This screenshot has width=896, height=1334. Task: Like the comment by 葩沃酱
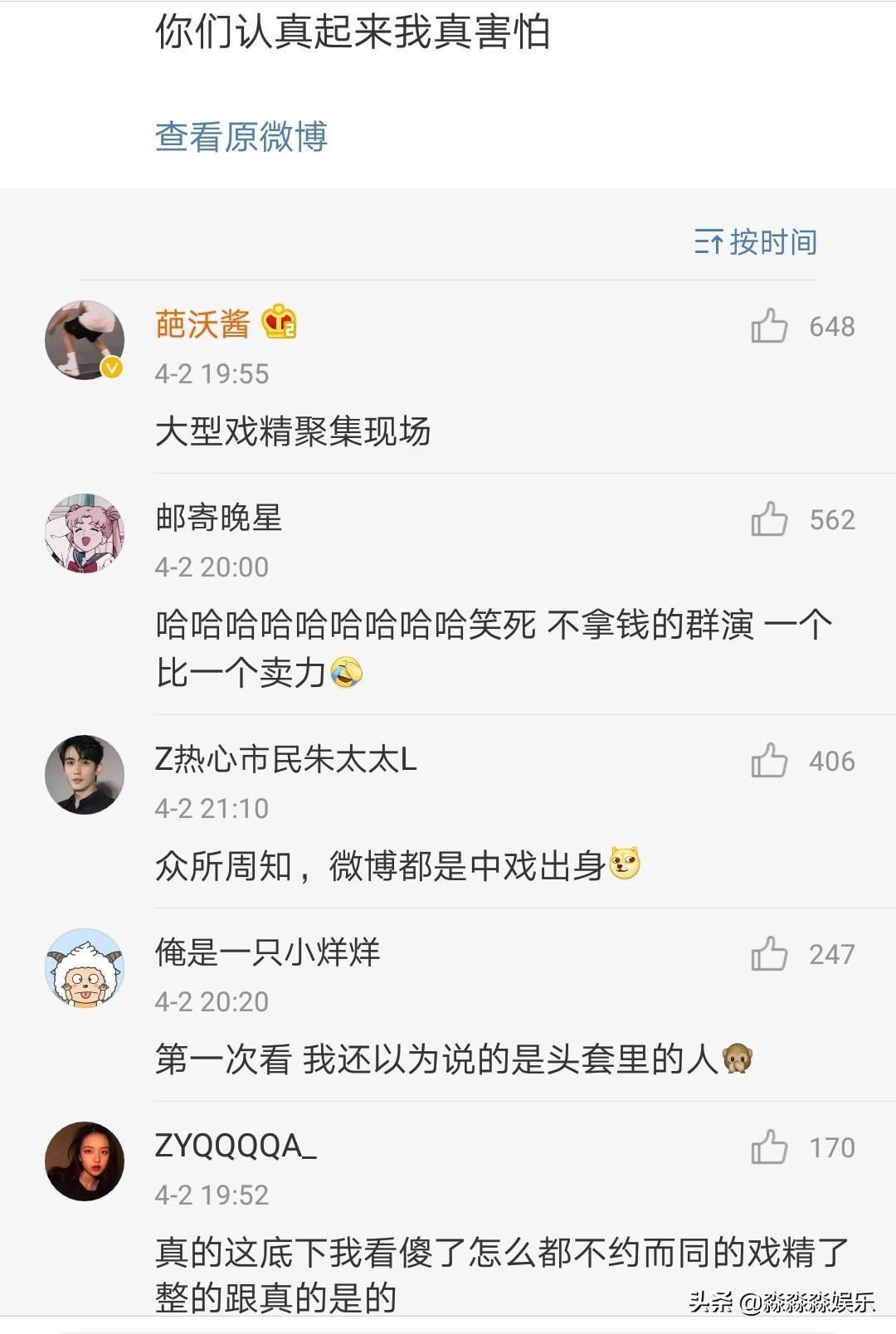click(x=769, y=326)
